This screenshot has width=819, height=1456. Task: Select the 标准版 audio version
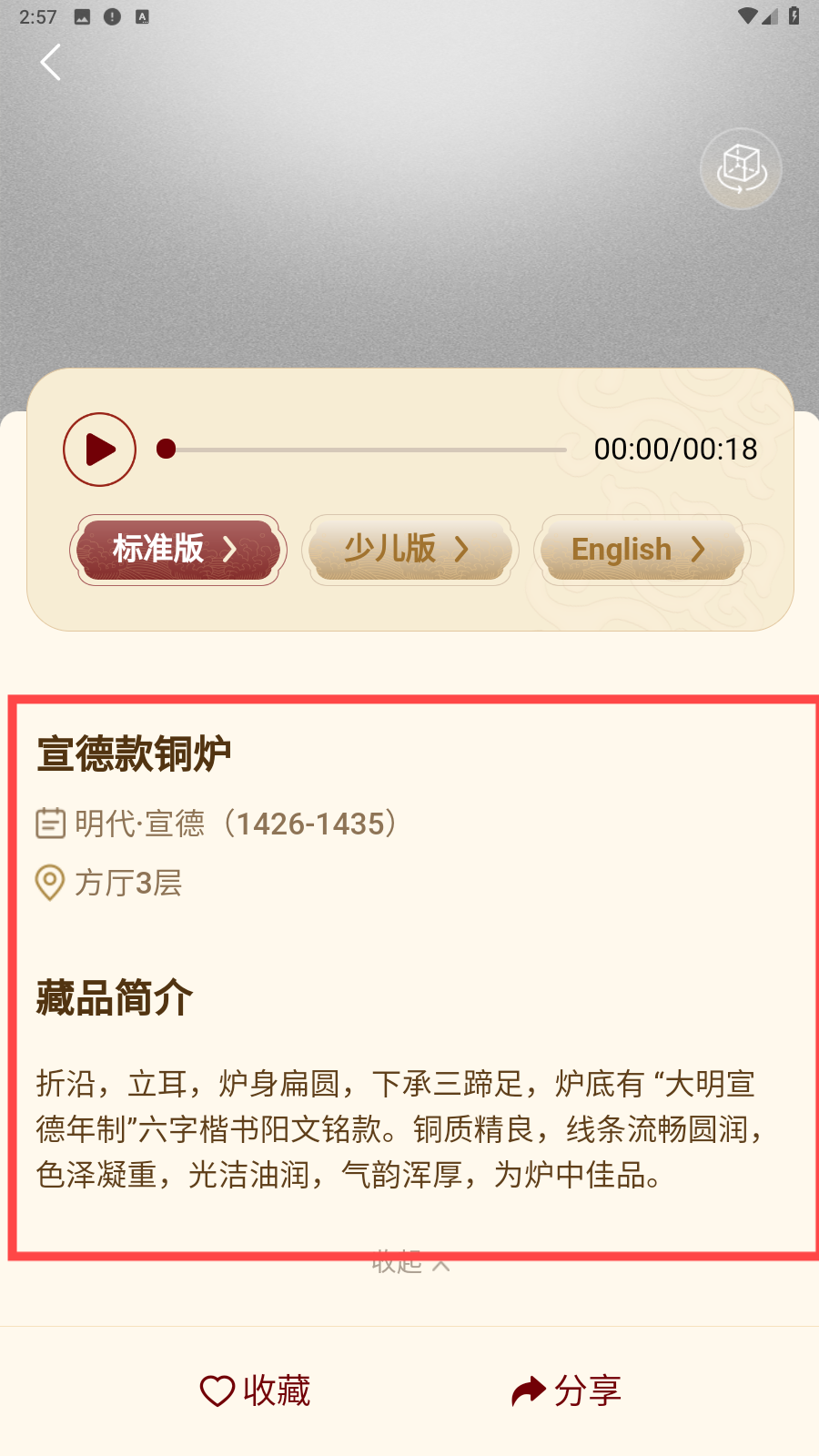pyautogui.click(x=178, y=550)
